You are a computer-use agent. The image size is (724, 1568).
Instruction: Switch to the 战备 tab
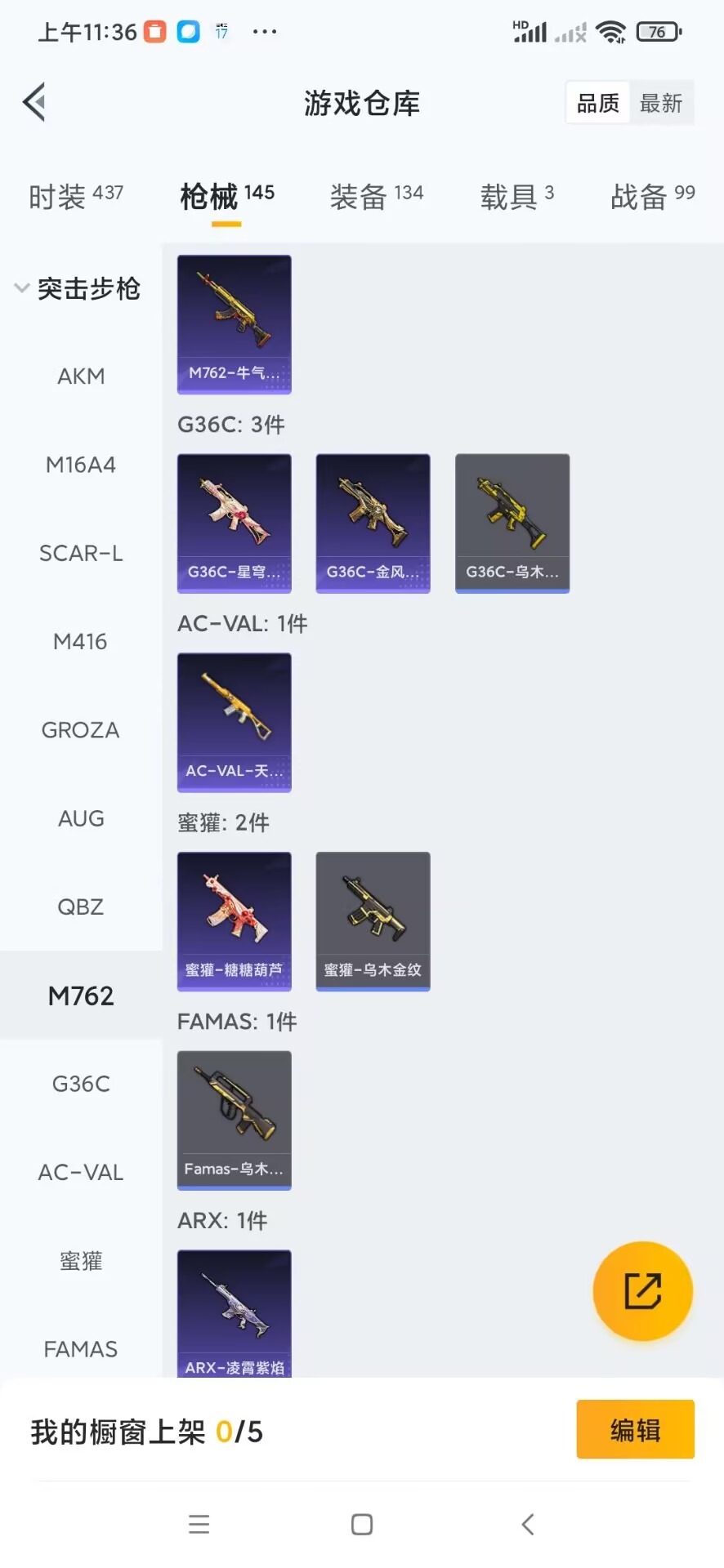coord(652,196)
